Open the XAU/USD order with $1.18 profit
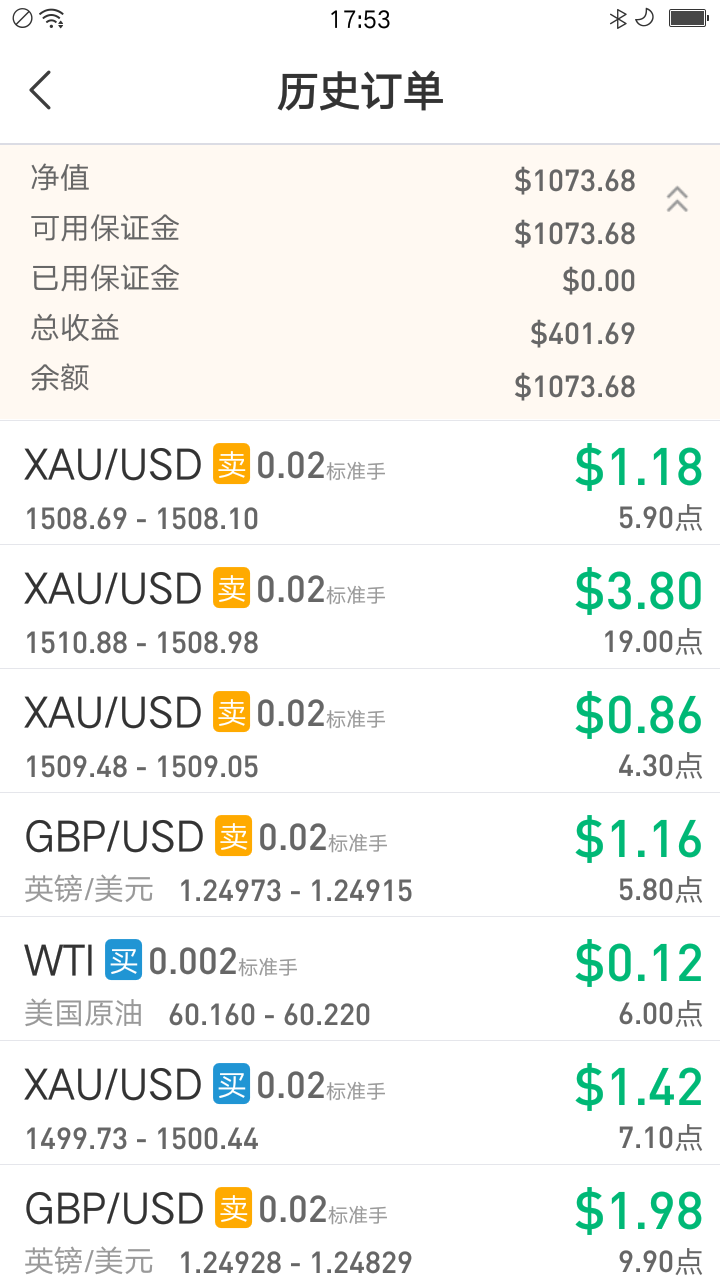The image size is (720, 1280). [x=360, y=483]
